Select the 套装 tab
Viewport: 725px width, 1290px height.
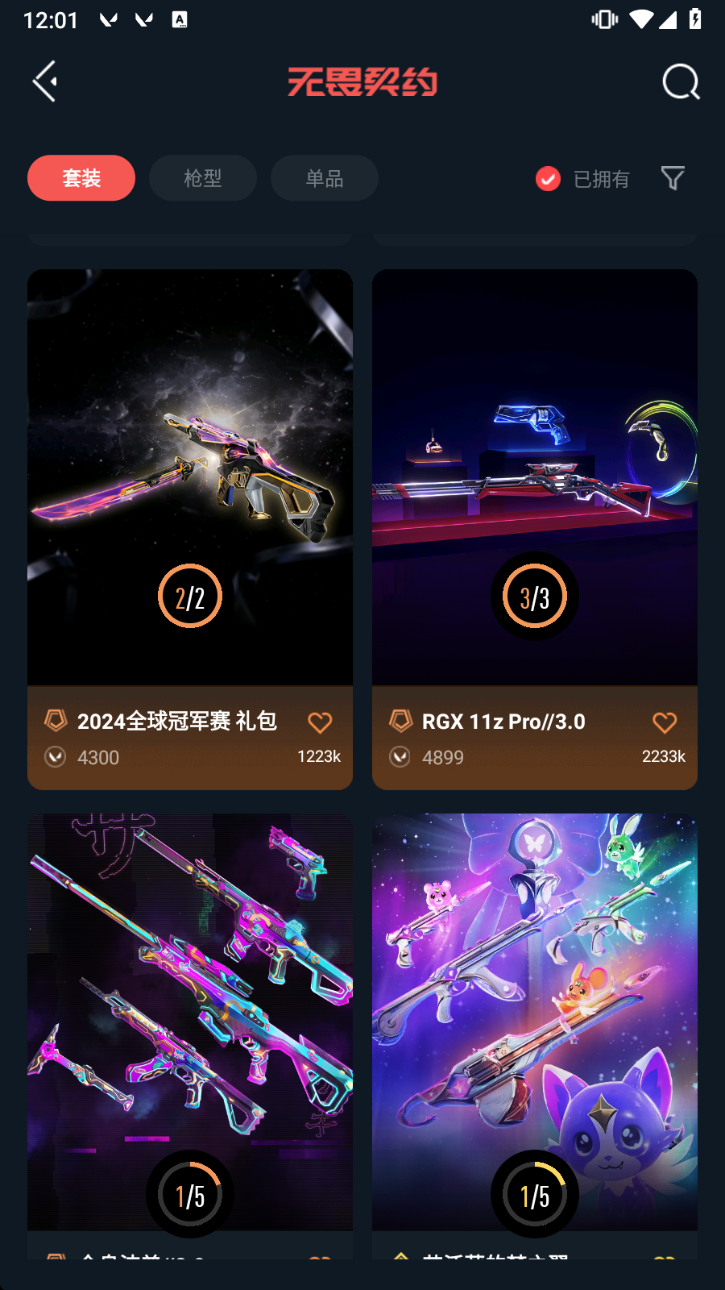click(81, 178)
